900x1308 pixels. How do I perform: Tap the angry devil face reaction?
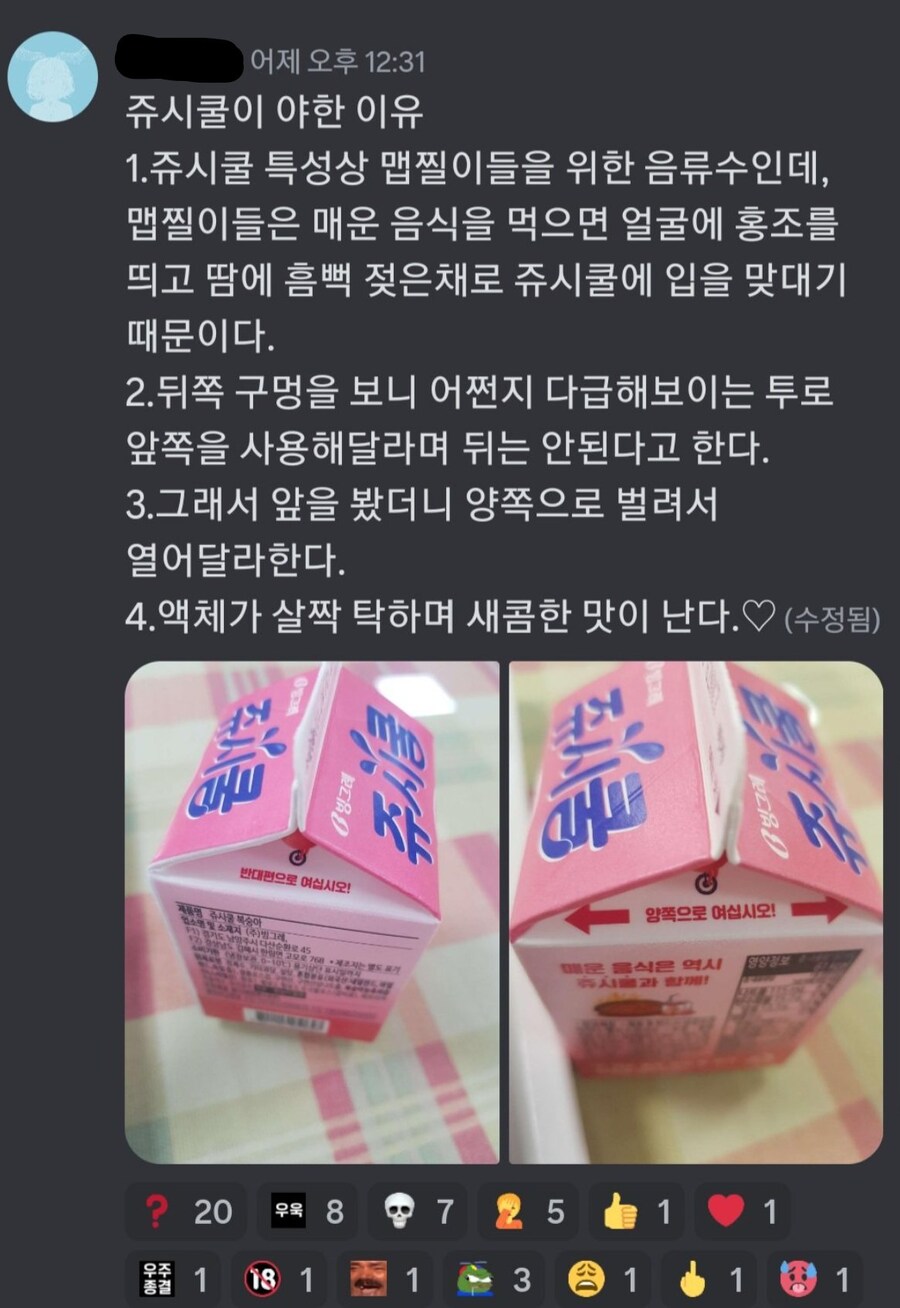(816, 1278)
